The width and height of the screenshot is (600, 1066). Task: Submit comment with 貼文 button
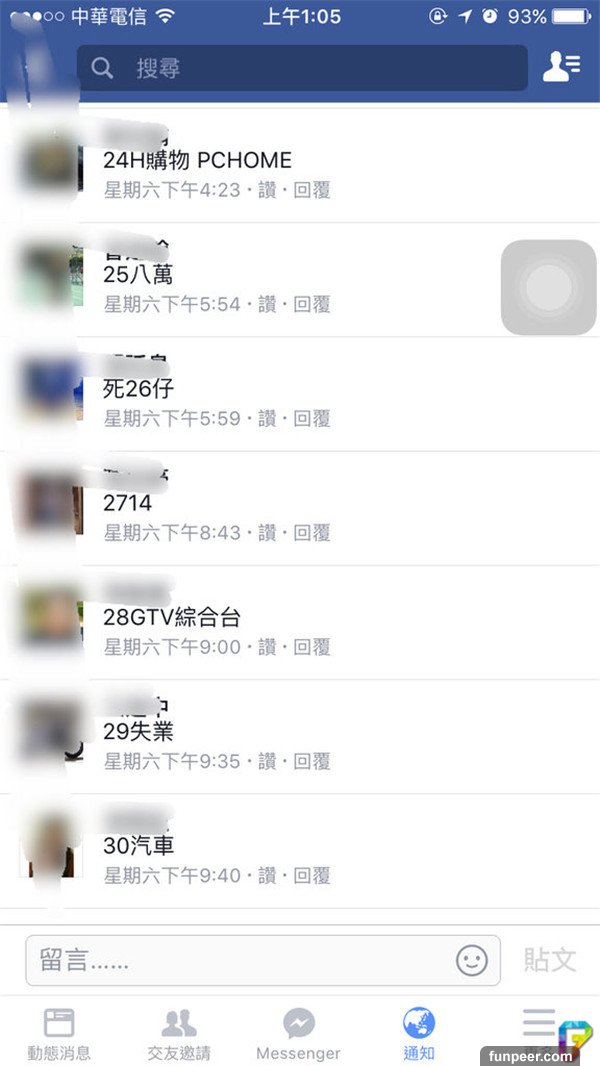click(x=550, y=960)
